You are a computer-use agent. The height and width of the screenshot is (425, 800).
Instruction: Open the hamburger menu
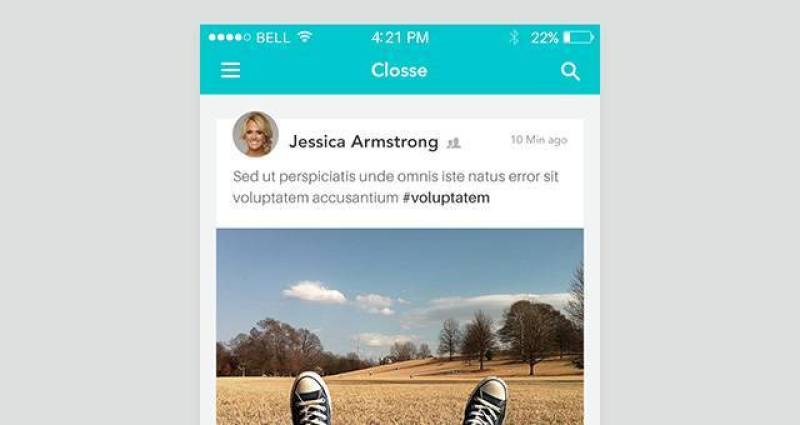click(230, 70)
